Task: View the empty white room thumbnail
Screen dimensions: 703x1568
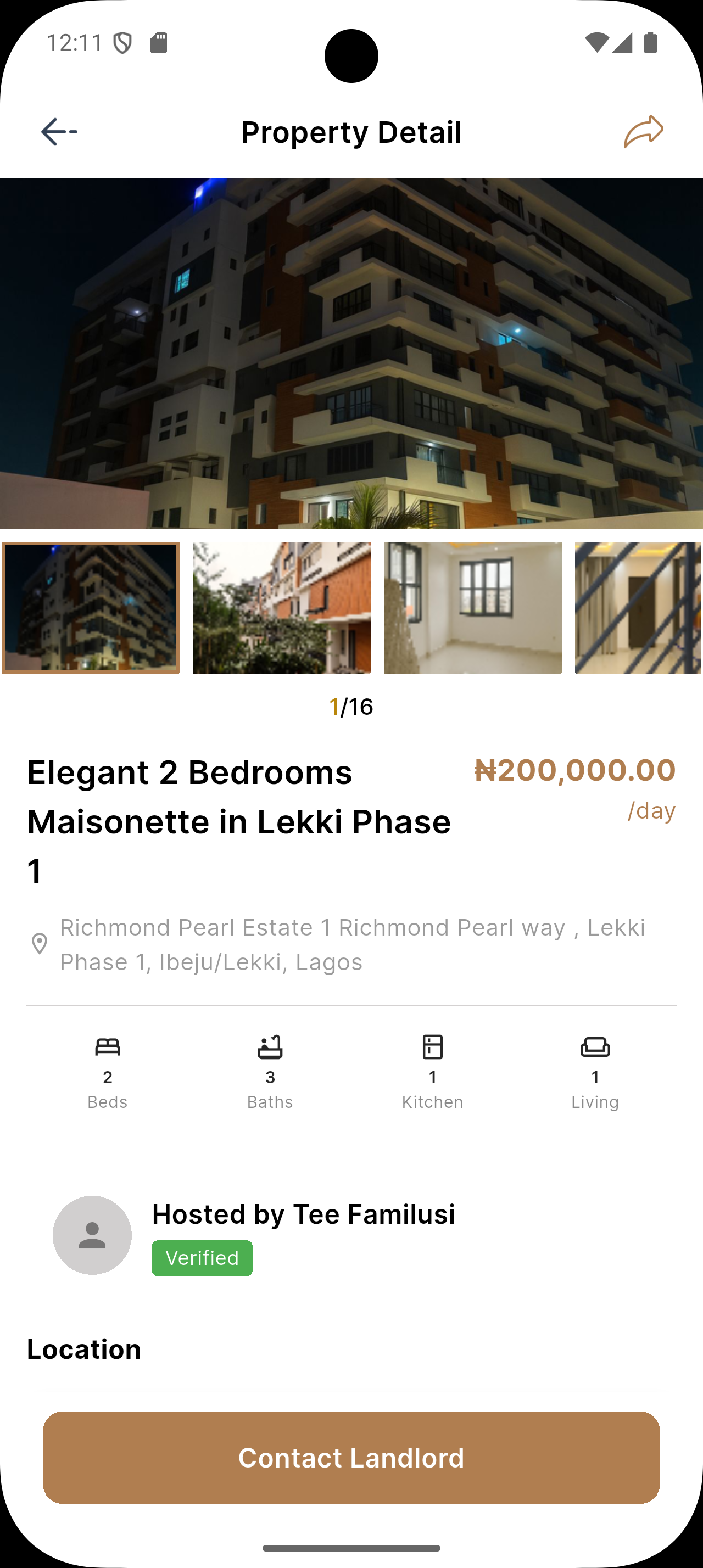Action: [472, 607]
